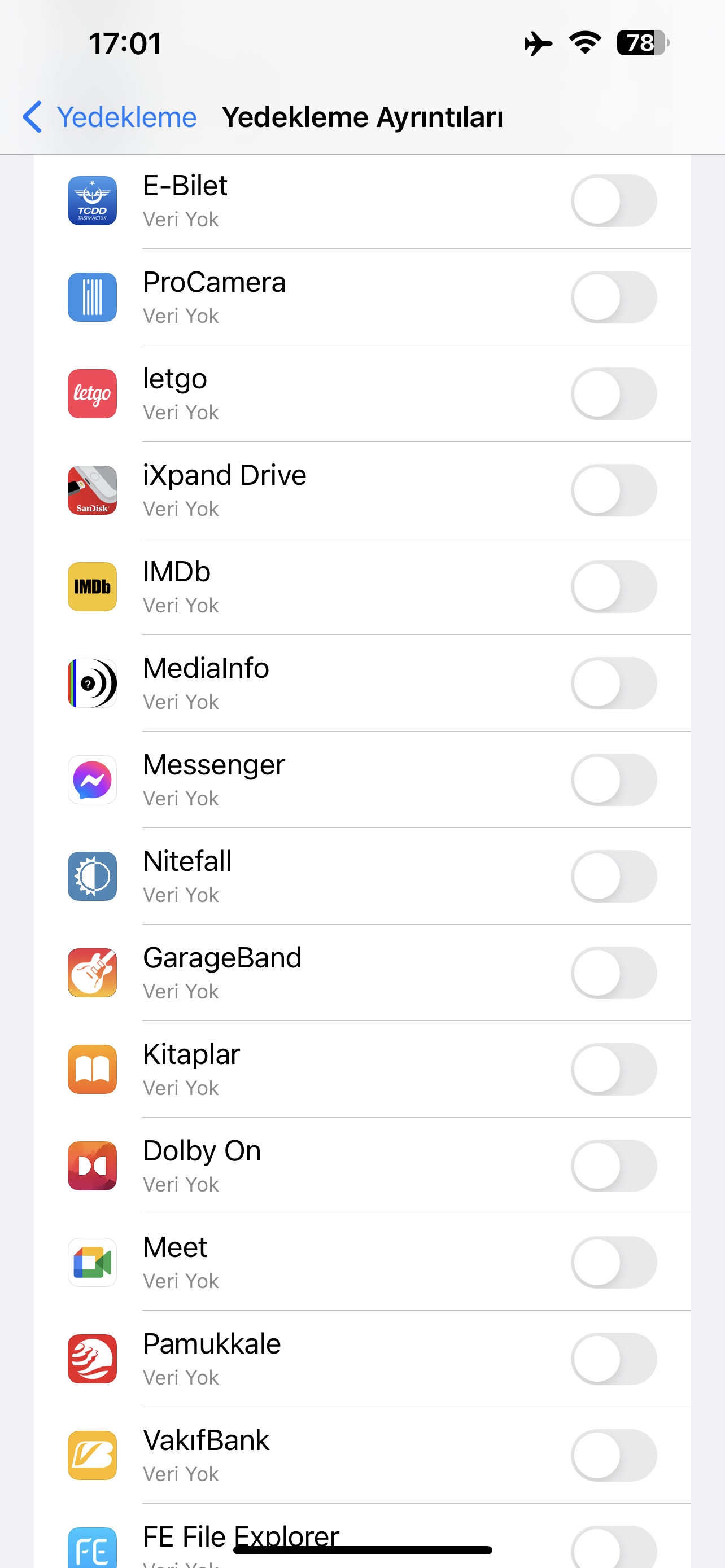Image resolution: width=725 pixels, height=1568 pixels.
Task: Toggle letgo backup on
Action: point(614,394)
